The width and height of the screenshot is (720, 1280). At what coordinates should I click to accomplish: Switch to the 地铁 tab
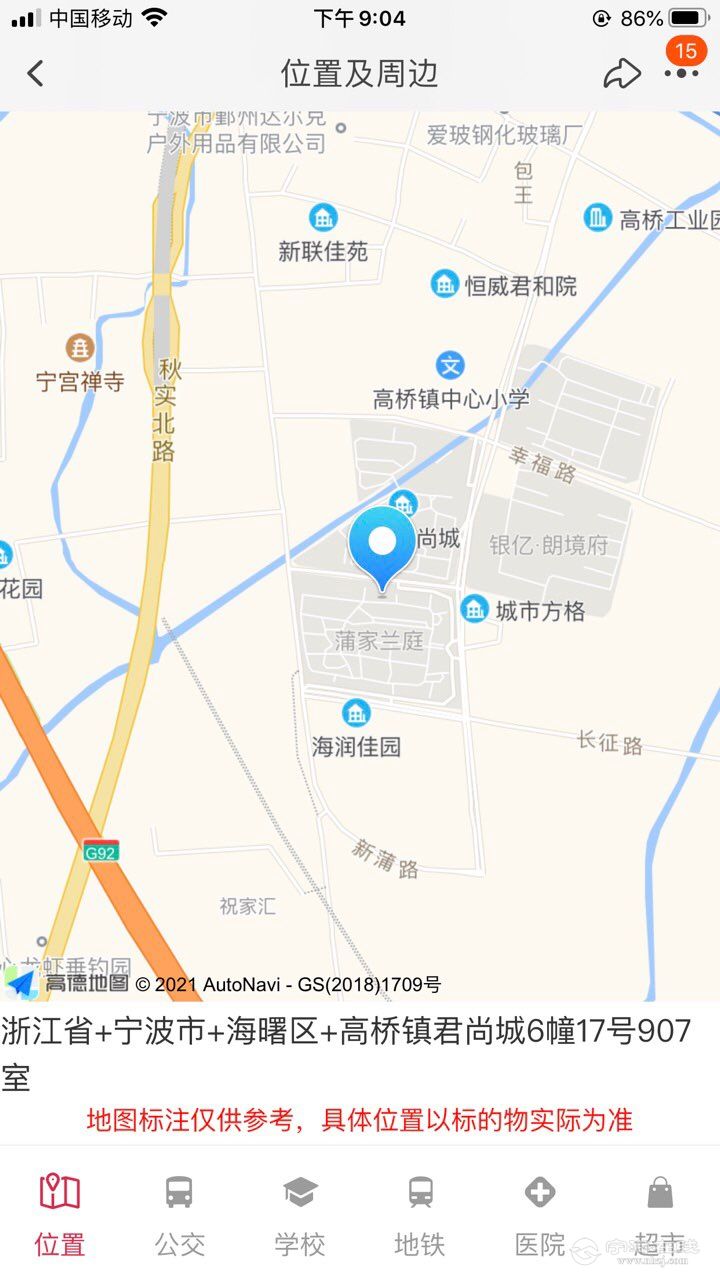[x=420, y=1215]
